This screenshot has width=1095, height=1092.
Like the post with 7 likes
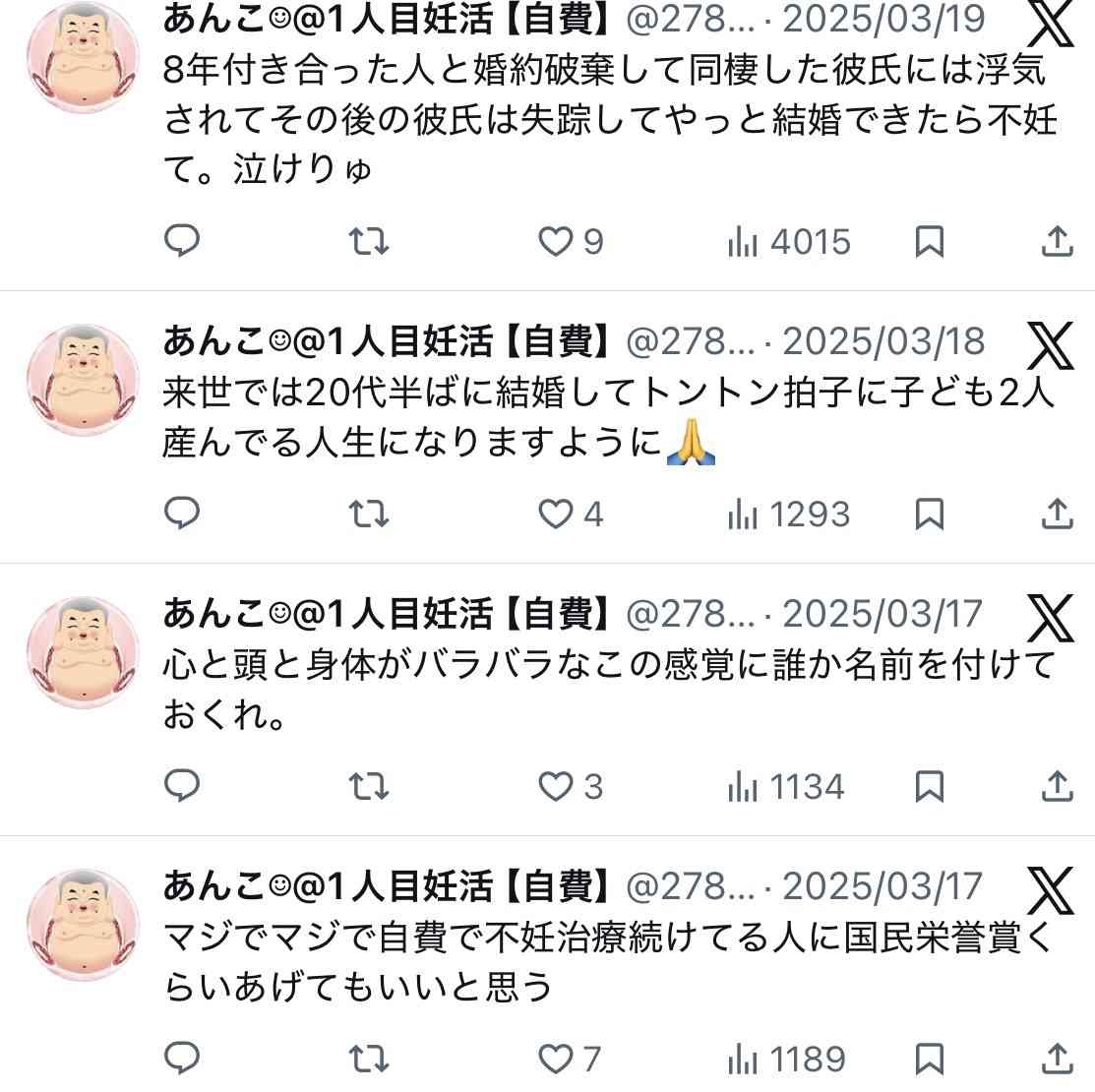[556, 1059]
